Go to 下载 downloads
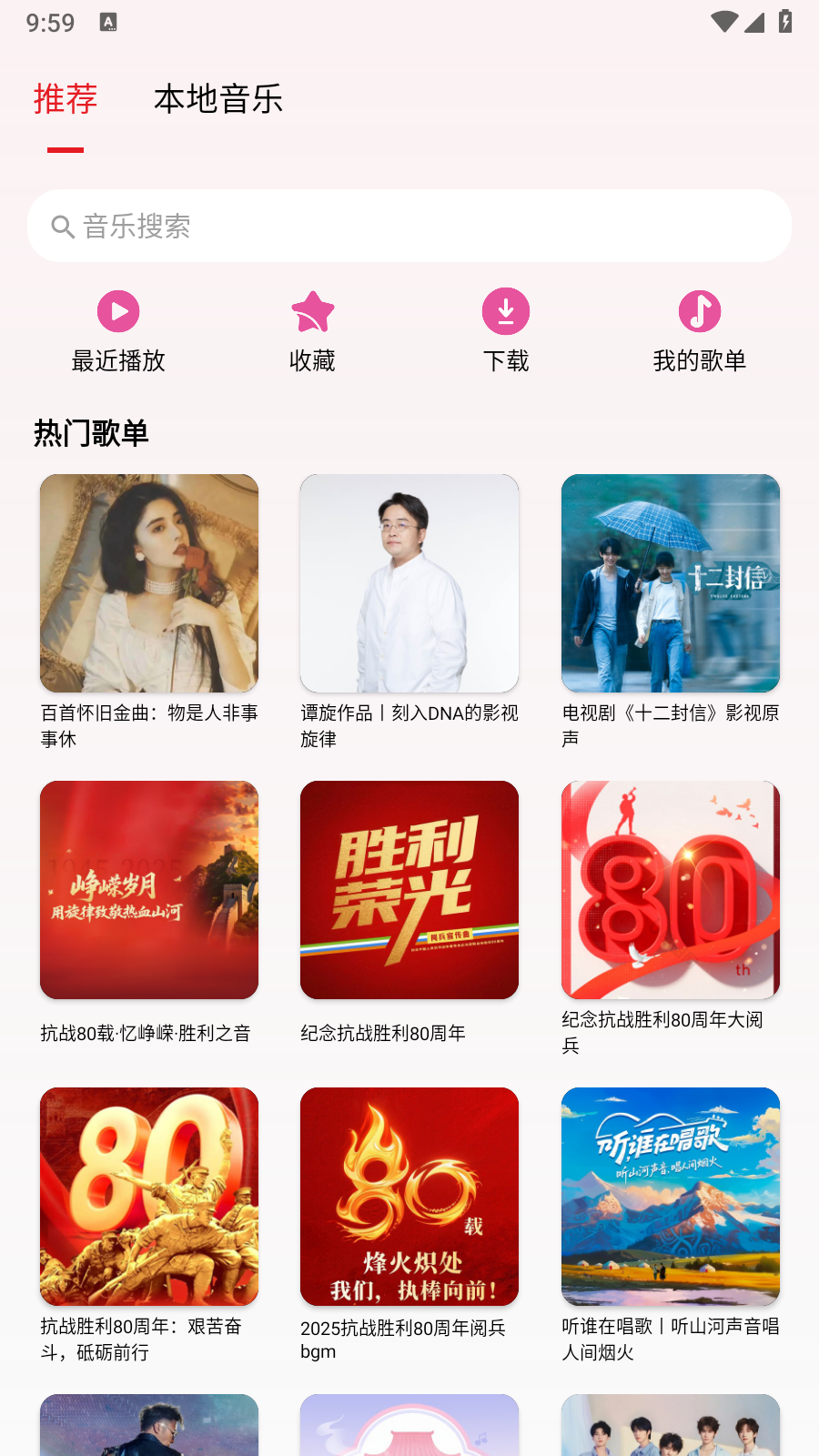The width and height of the screenshot is (819, 1456). click(x=506, y=331)
